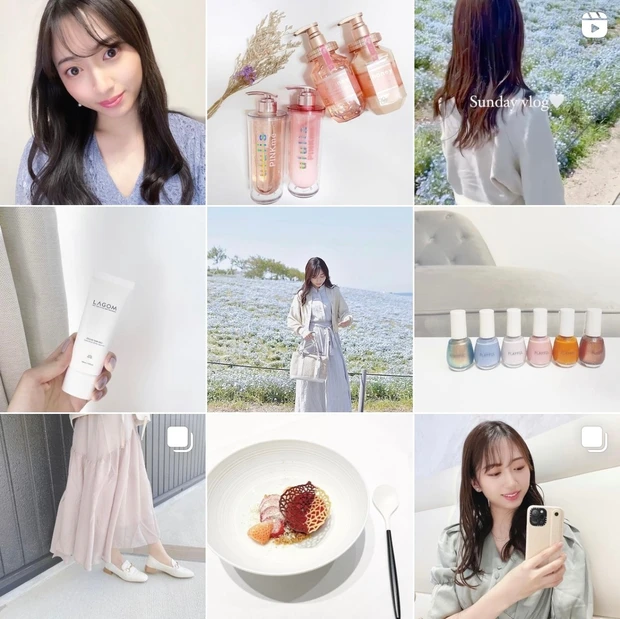Open the blue flower field outfit post

pyautogui.click(x=309, y=310)
